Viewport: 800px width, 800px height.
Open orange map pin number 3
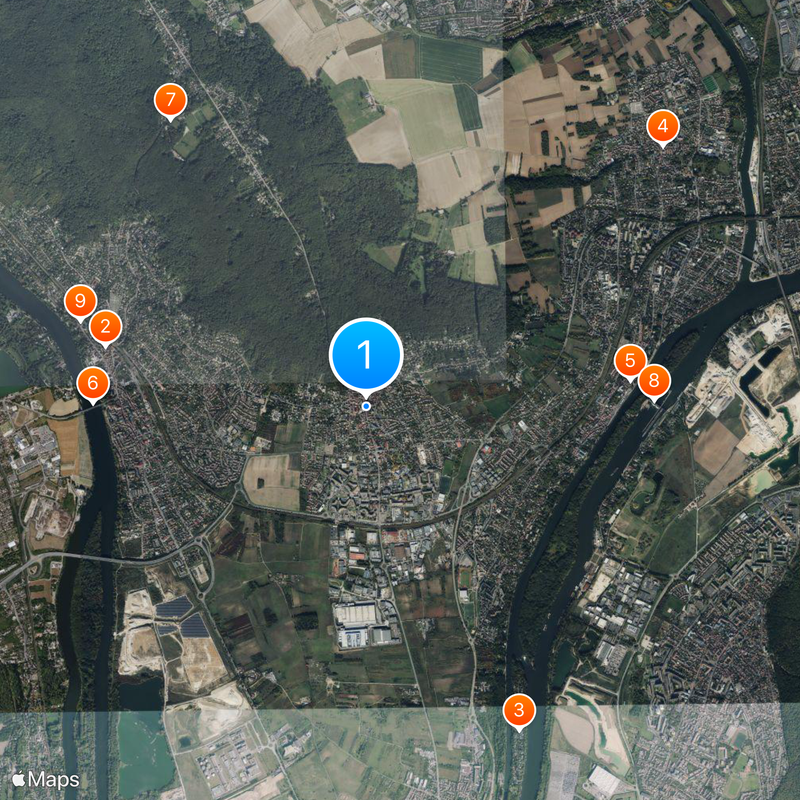click(518, 711)
